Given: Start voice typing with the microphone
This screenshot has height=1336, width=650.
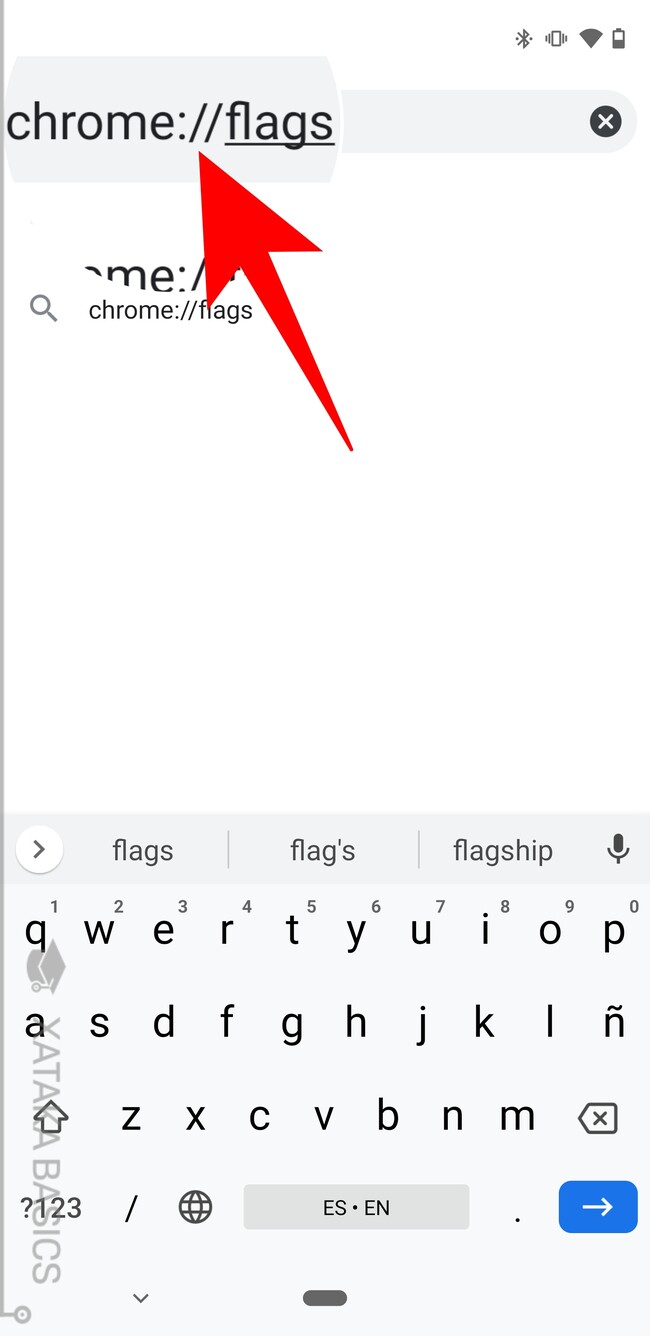Looking at the screenshot, I should (x=618, y=850).
